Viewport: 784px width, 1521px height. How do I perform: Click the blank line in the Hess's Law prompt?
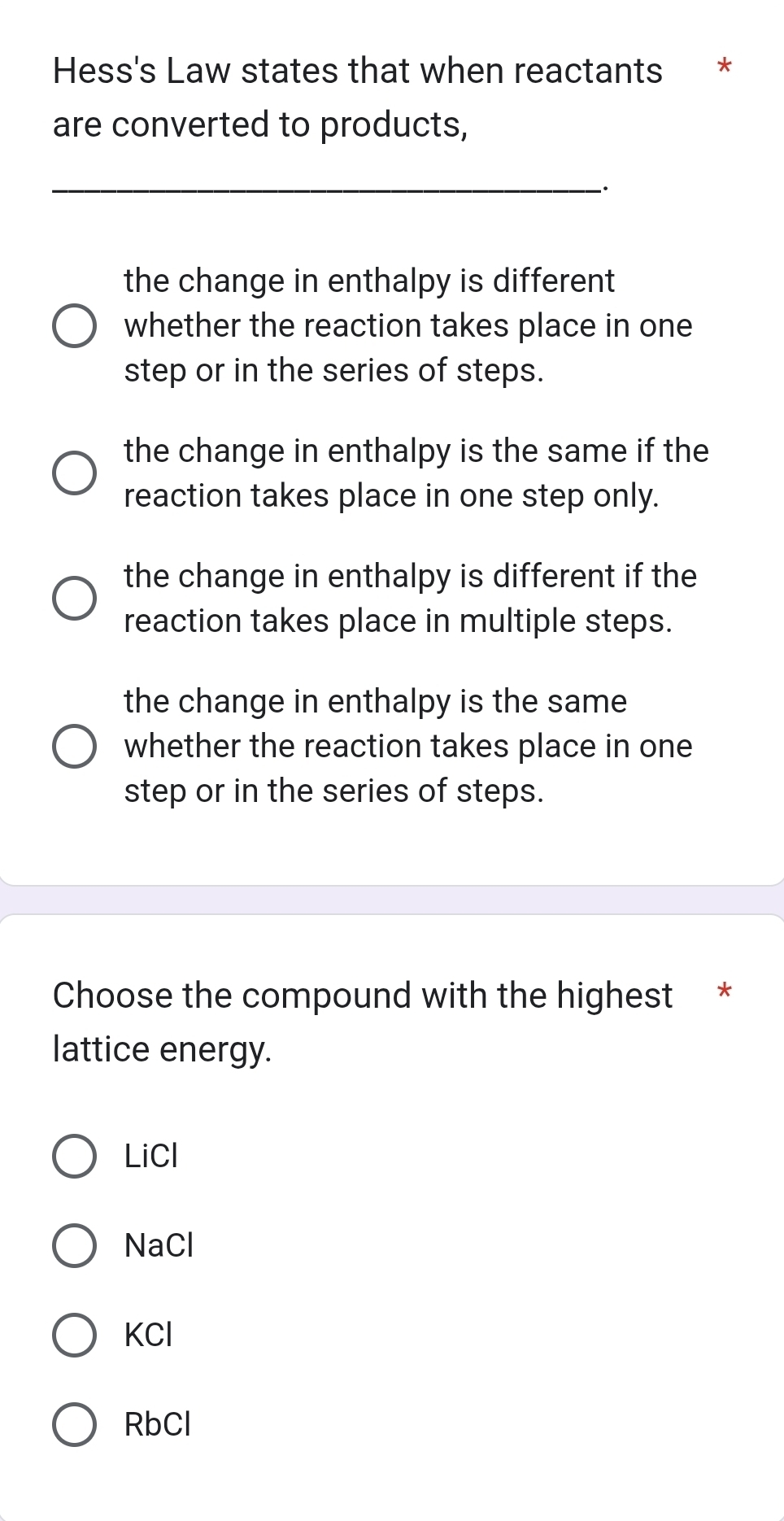click(325, 187)
